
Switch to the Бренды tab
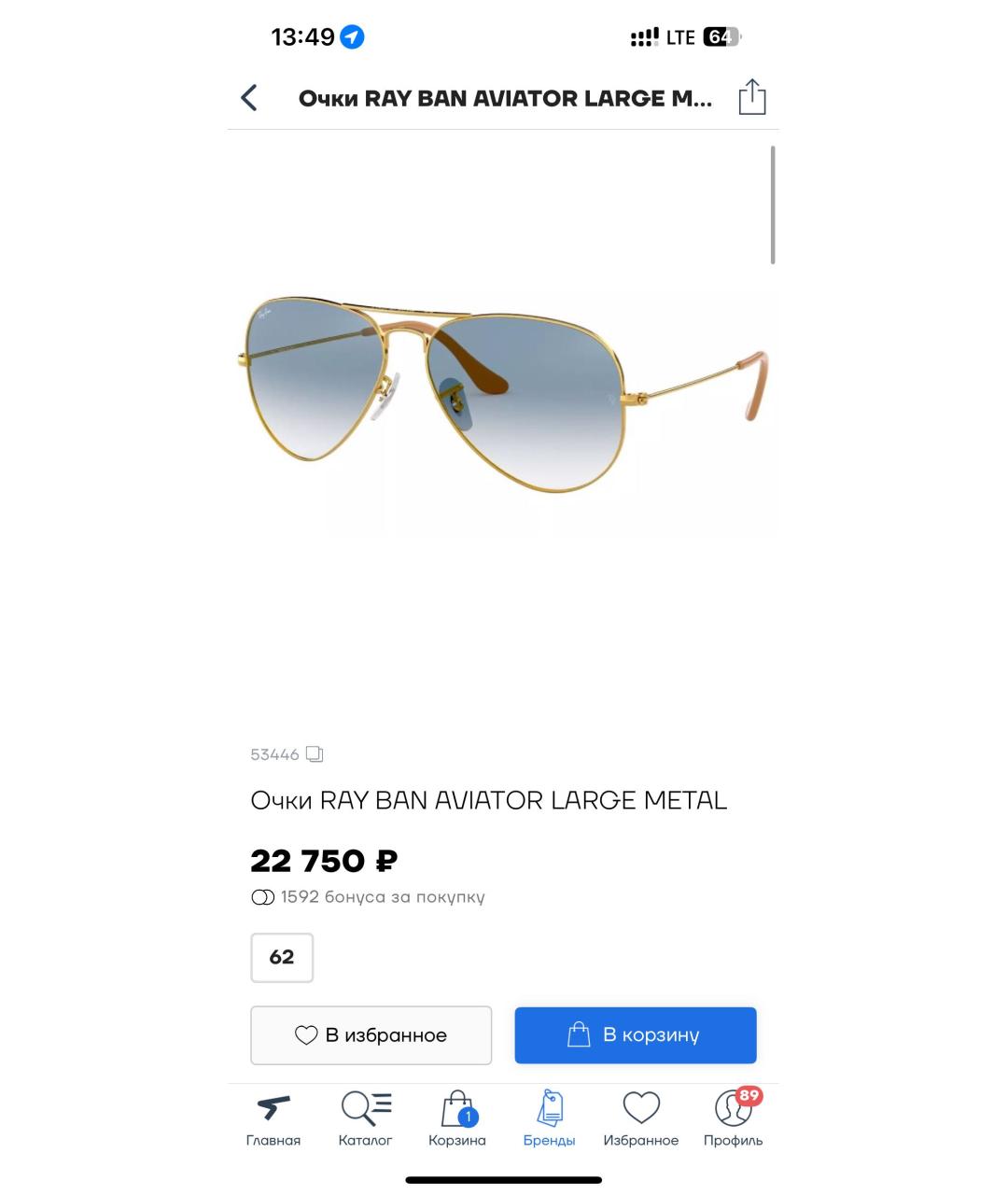pyautogui.click(x=549, y=1118)
